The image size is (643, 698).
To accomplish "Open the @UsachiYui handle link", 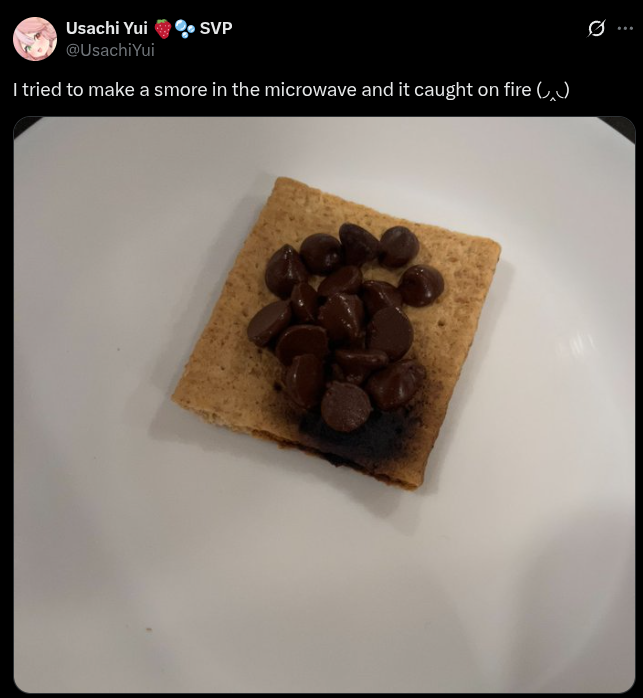I will pyautogui.click(x=110, y=50).
